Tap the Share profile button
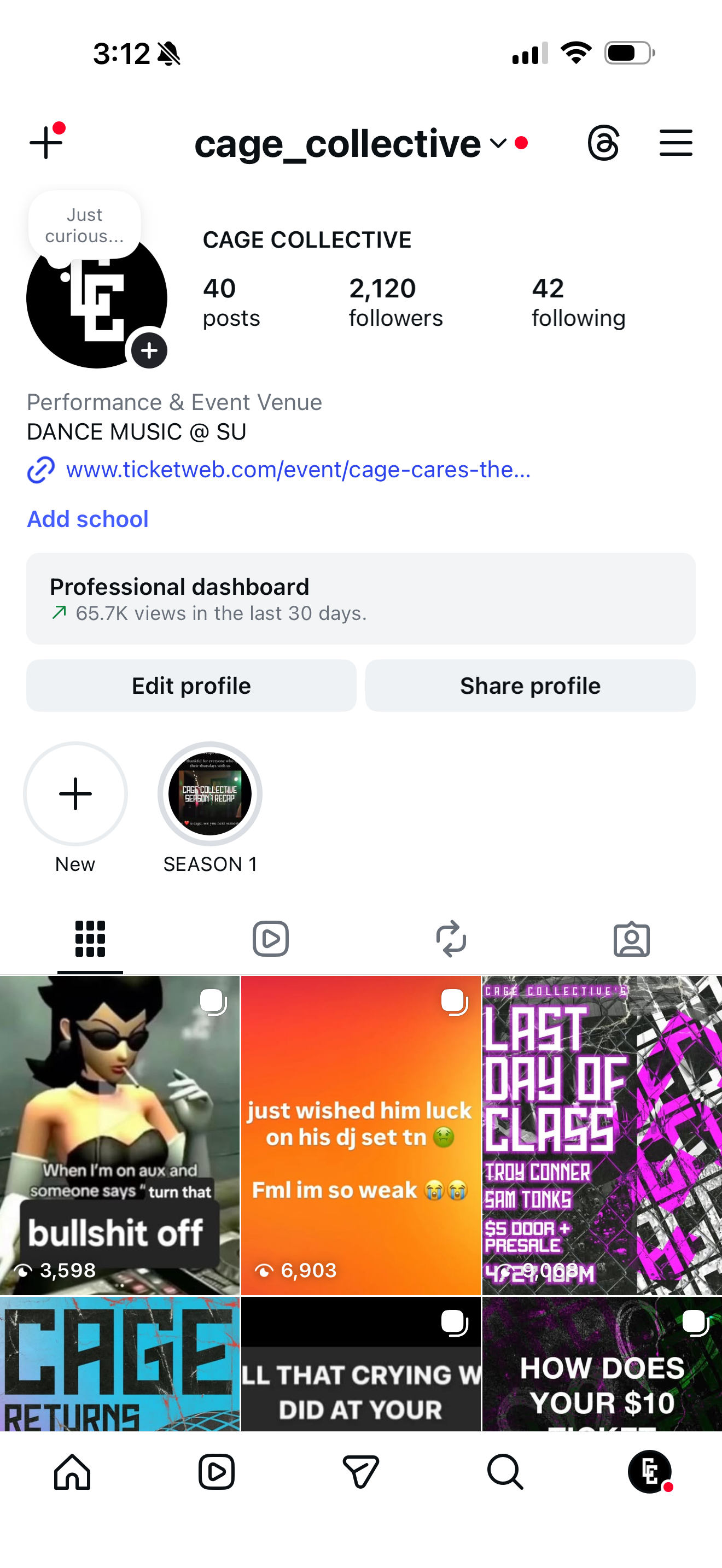The height and width of the screenshot is (1568, 722). (x=529, y=686)
